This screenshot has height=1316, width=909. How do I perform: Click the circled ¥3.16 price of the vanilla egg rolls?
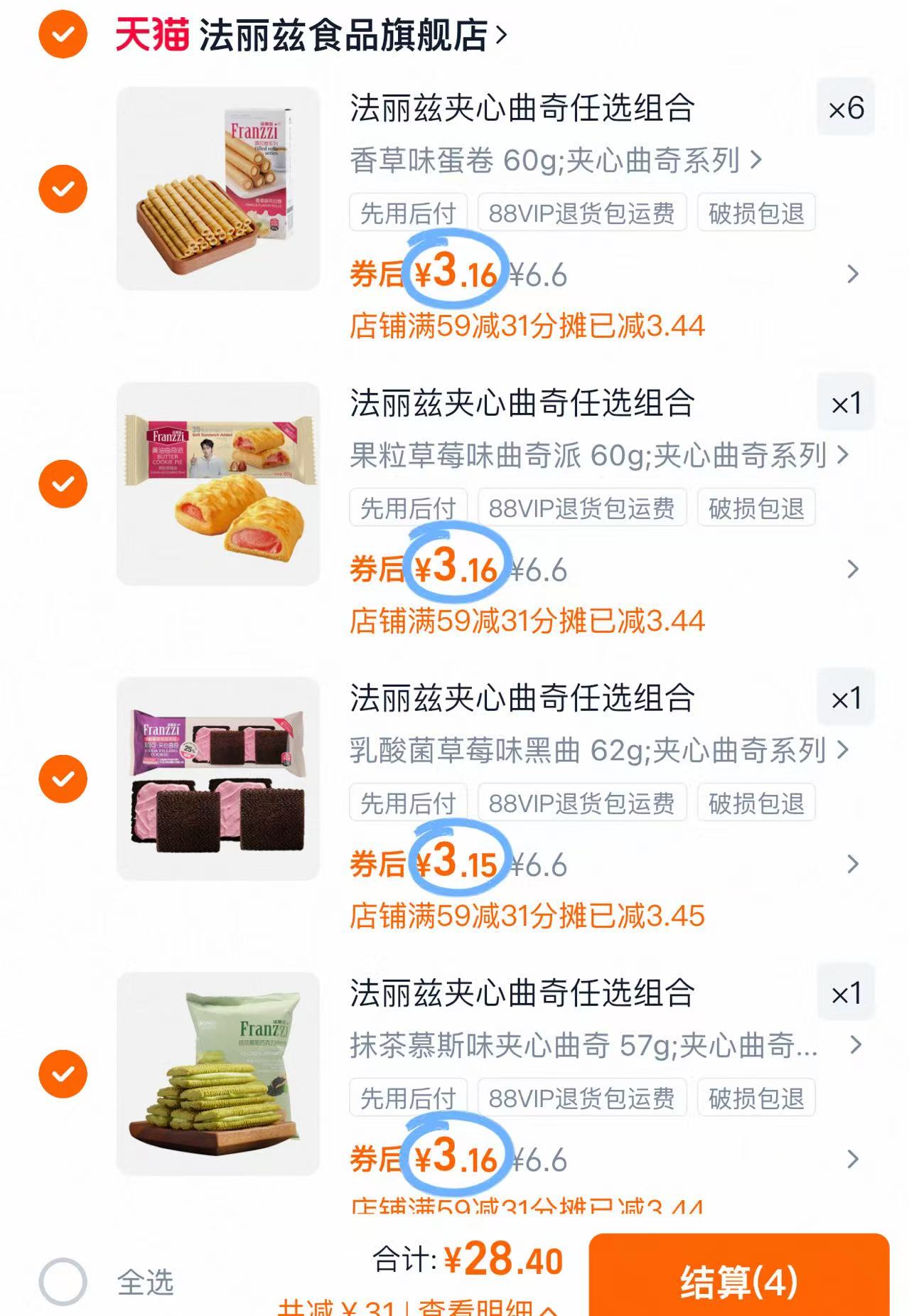pos(455,272)
